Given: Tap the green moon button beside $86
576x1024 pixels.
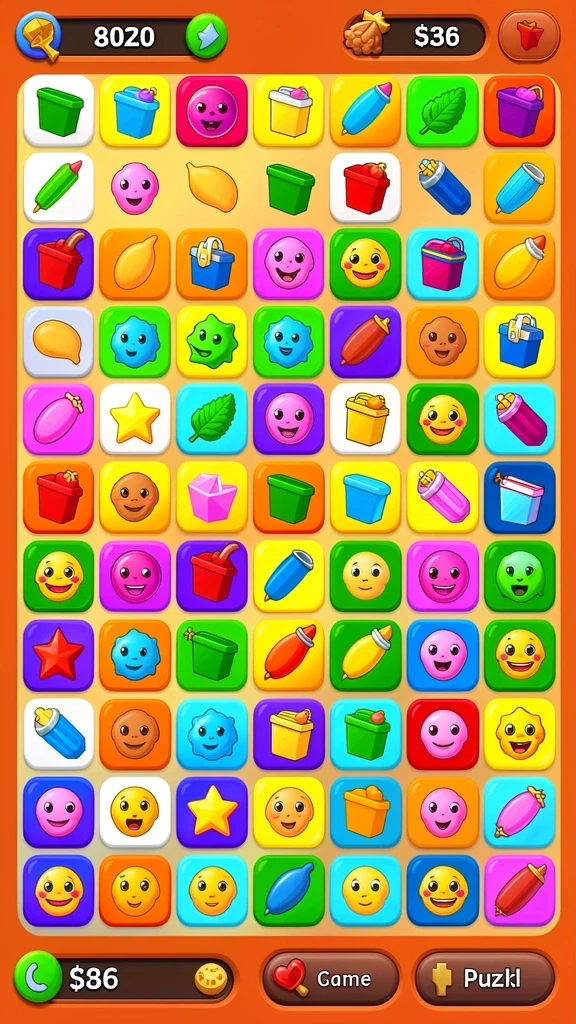Looking at the screenshot, I should tap(38, 977).
